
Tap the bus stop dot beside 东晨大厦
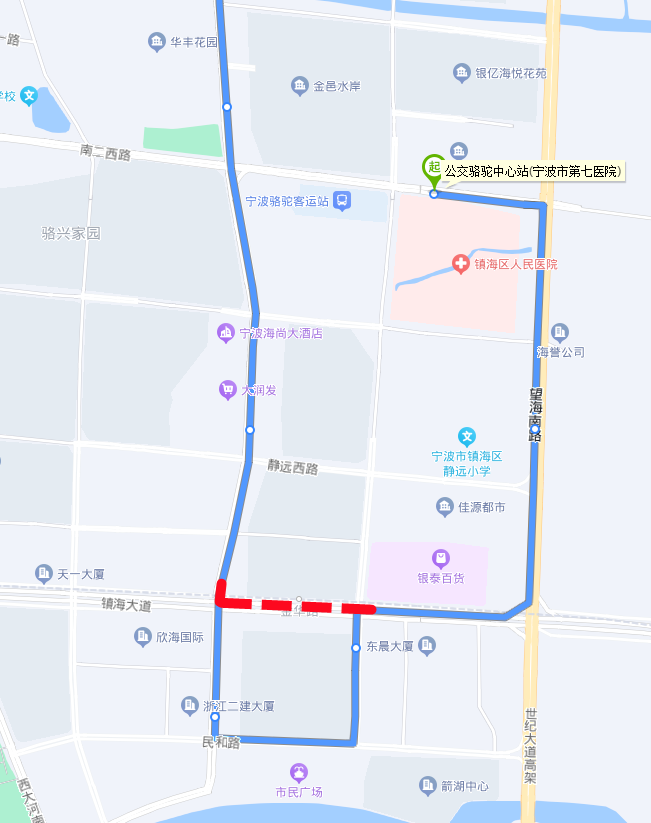pos(356,648)
